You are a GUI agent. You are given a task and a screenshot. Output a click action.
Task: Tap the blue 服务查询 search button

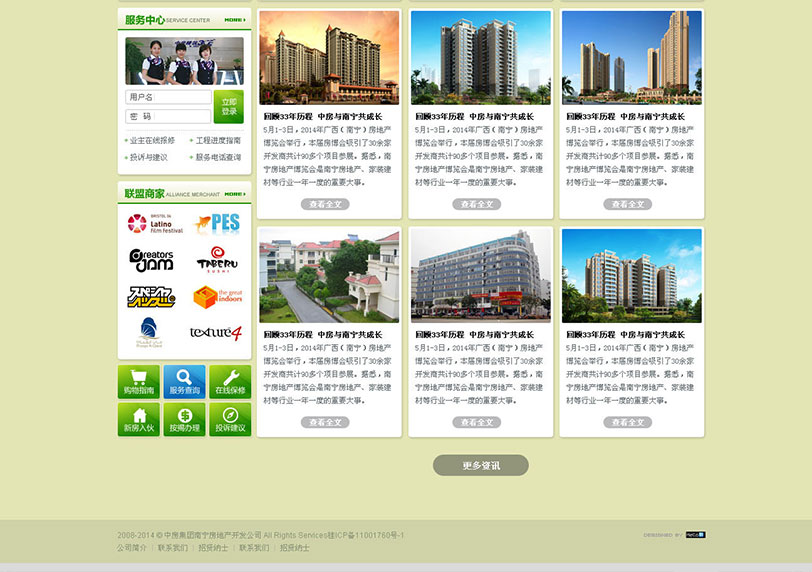pyautogui.click(x=184, y=382)
